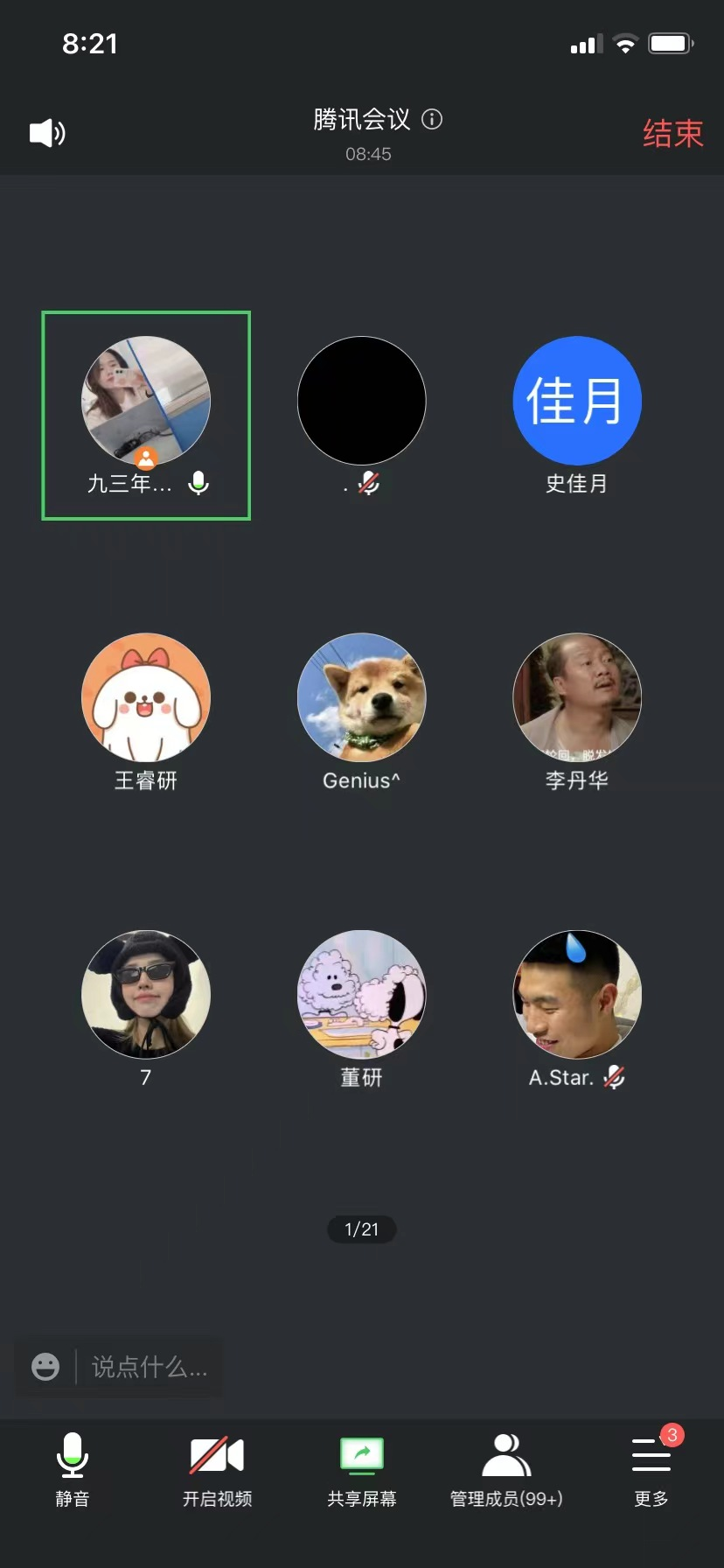Tap the 说点什么 chat input
724x1568 pixels.
(150, 1366)
